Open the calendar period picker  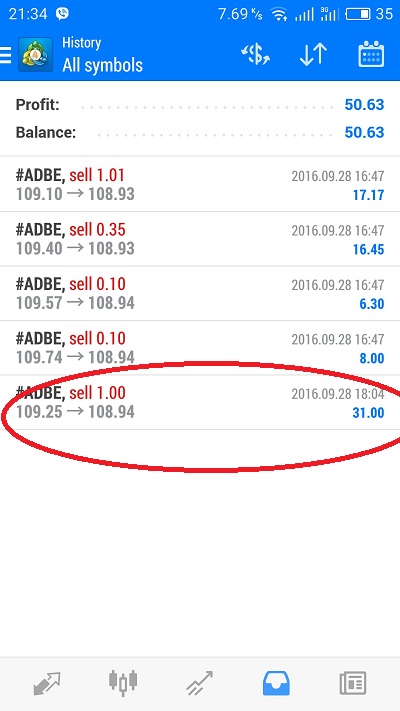coord(371,54)
